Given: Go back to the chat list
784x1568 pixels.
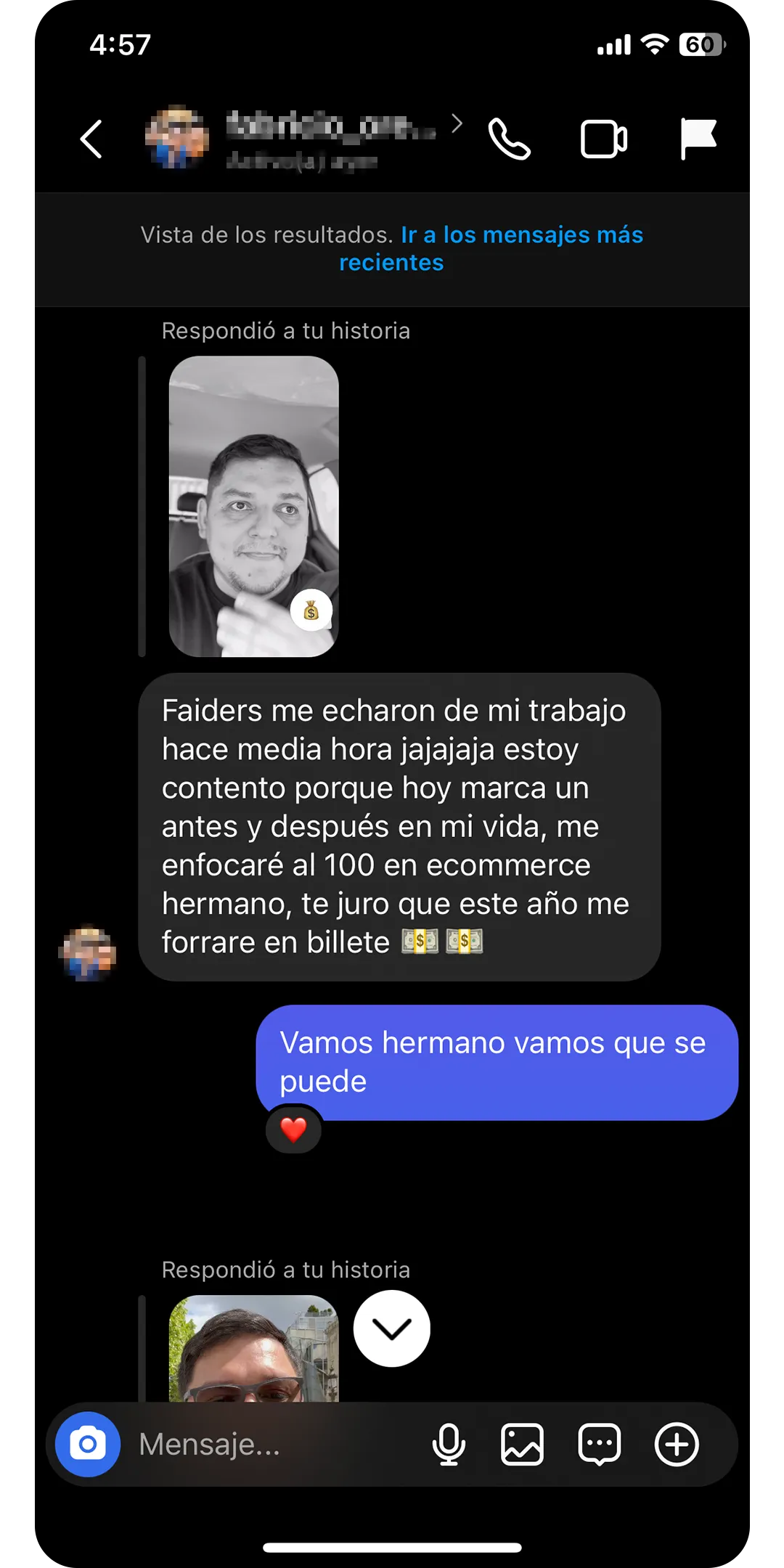Looking at the screenshot, I should tap(91, 139).
